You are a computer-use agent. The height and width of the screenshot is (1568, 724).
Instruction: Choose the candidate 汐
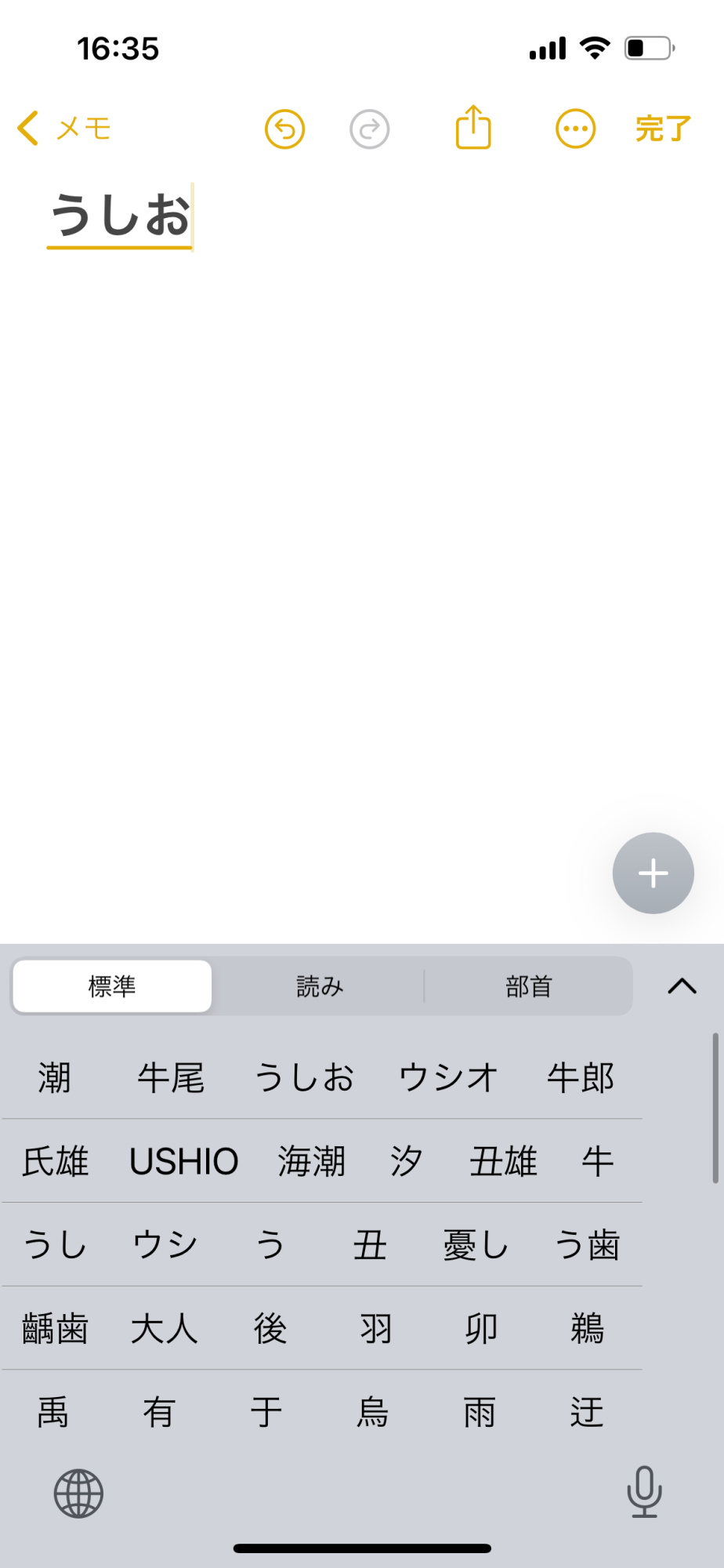(406, 1162)
